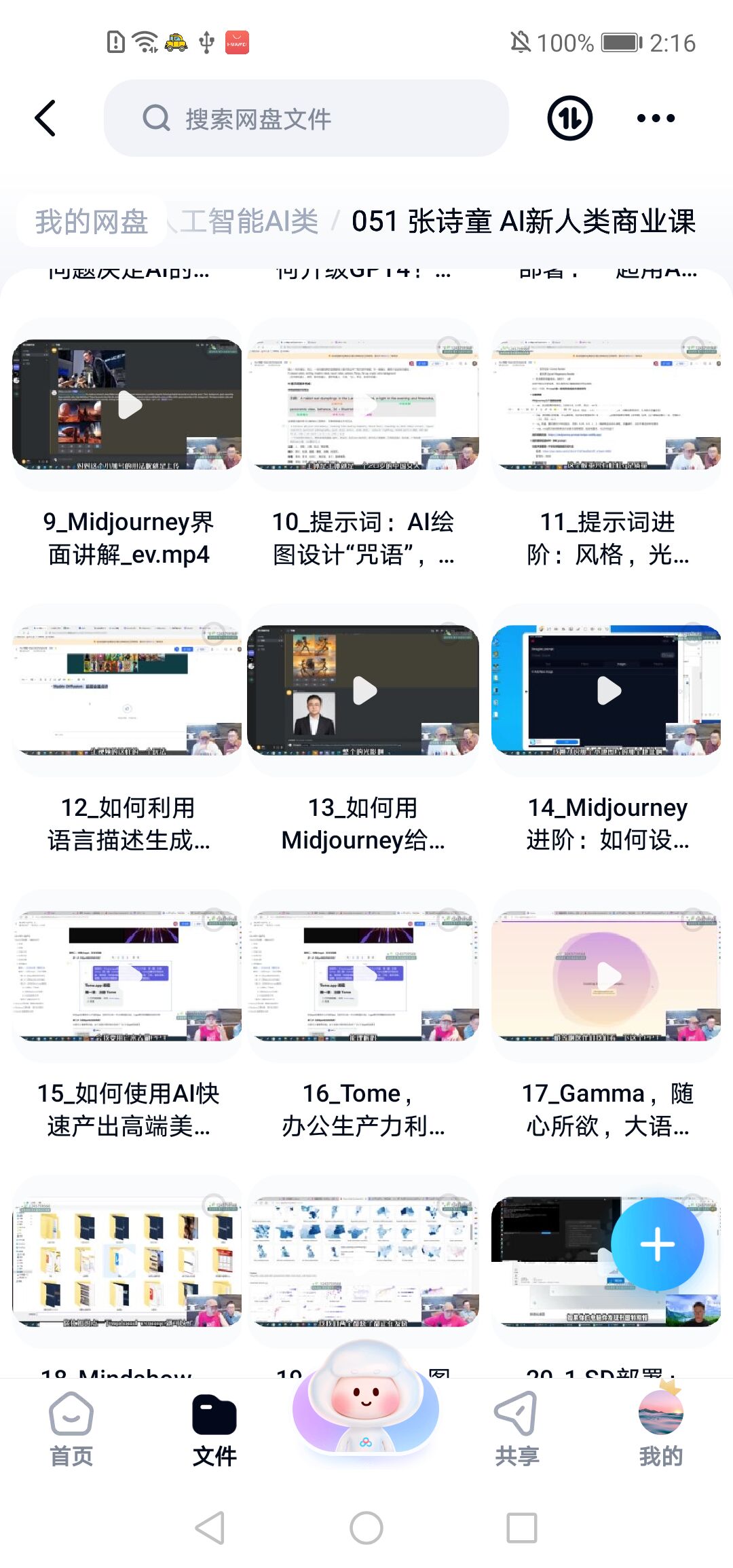The height and width of the screenshot is (1568, 733).
Task: Jump to 我的网盘 in the breadcrumb
Action: (92, 221)
